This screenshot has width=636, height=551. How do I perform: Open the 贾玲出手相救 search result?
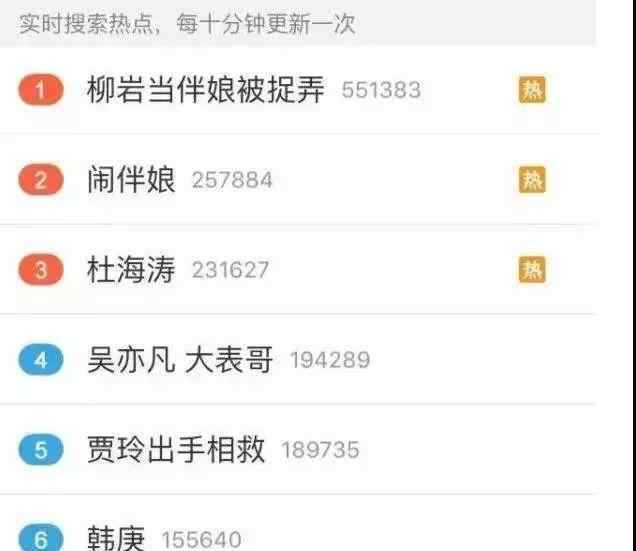pos(176,450)
